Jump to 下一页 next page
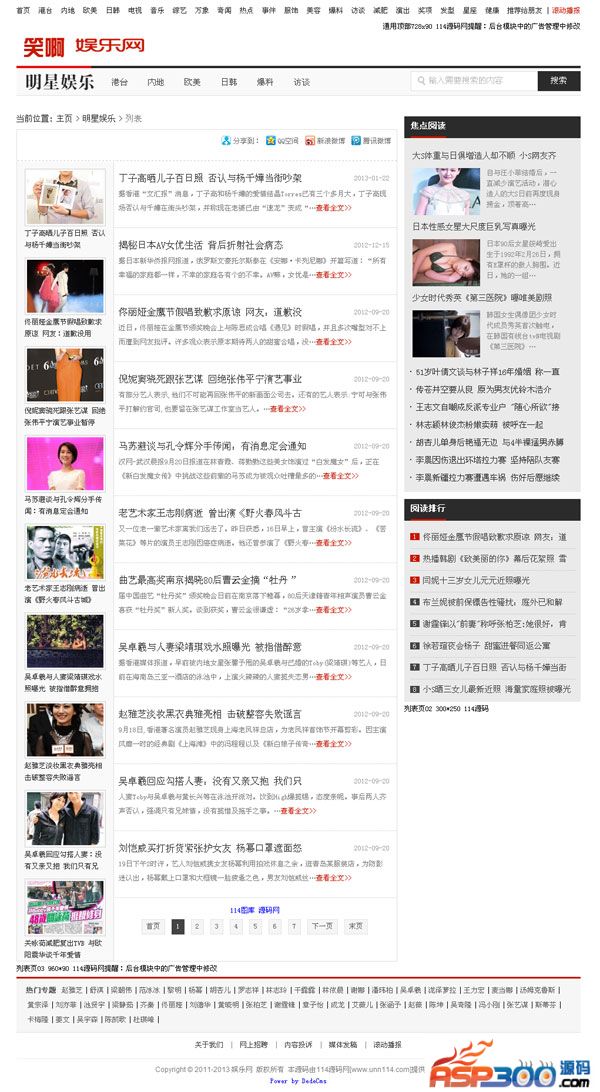The width and height of the screenshot is (600, 1092). tap(321, 926)
